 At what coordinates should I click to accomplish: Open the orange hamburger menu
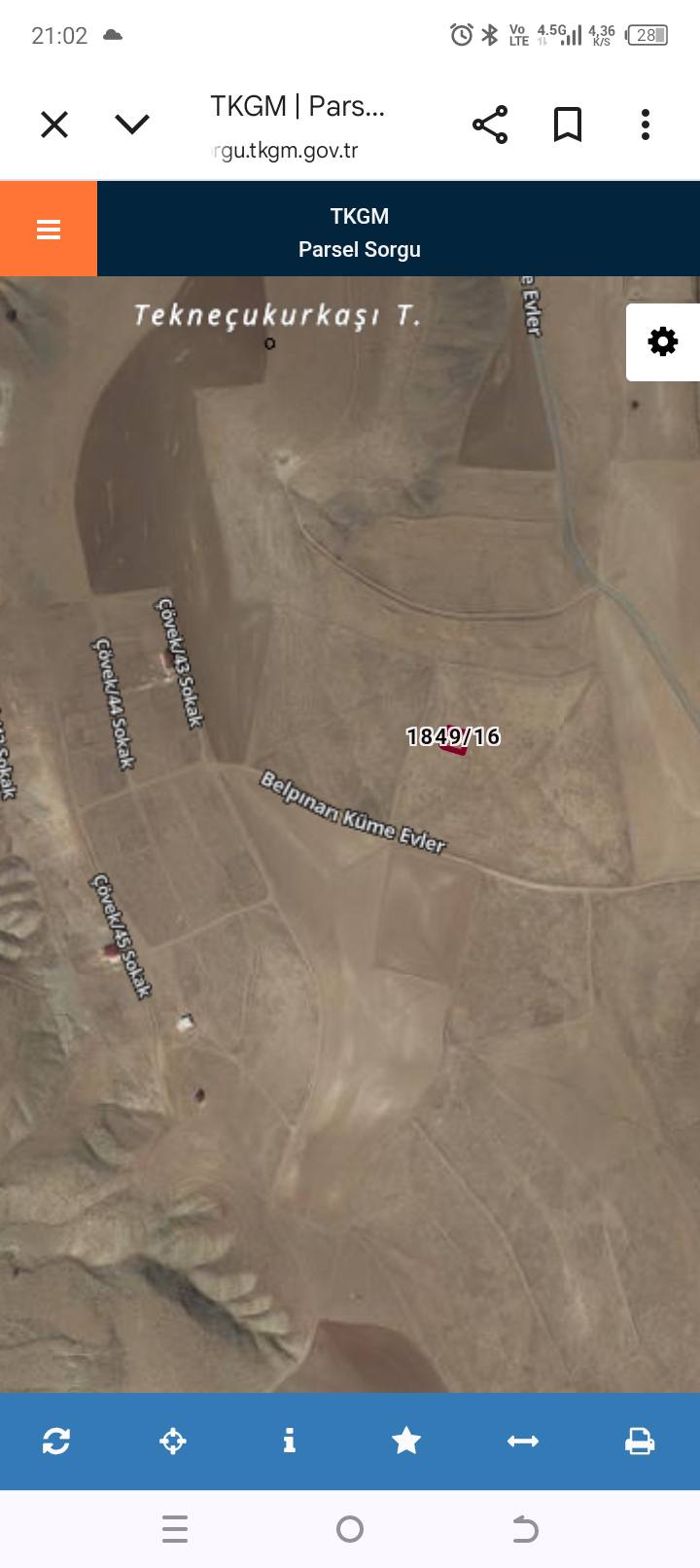49,230
